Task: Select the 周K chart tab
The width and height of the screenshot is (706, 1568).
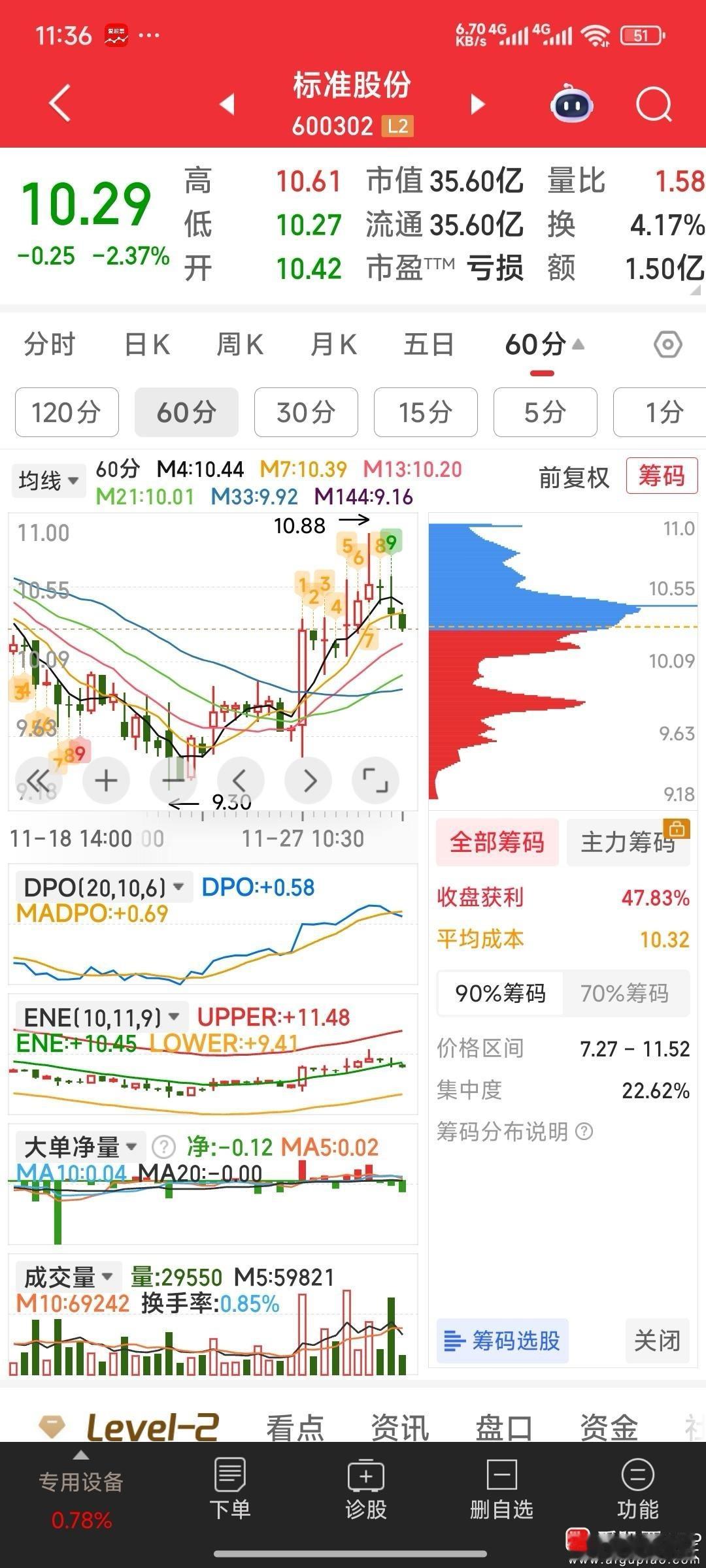Action: point(240,344)
